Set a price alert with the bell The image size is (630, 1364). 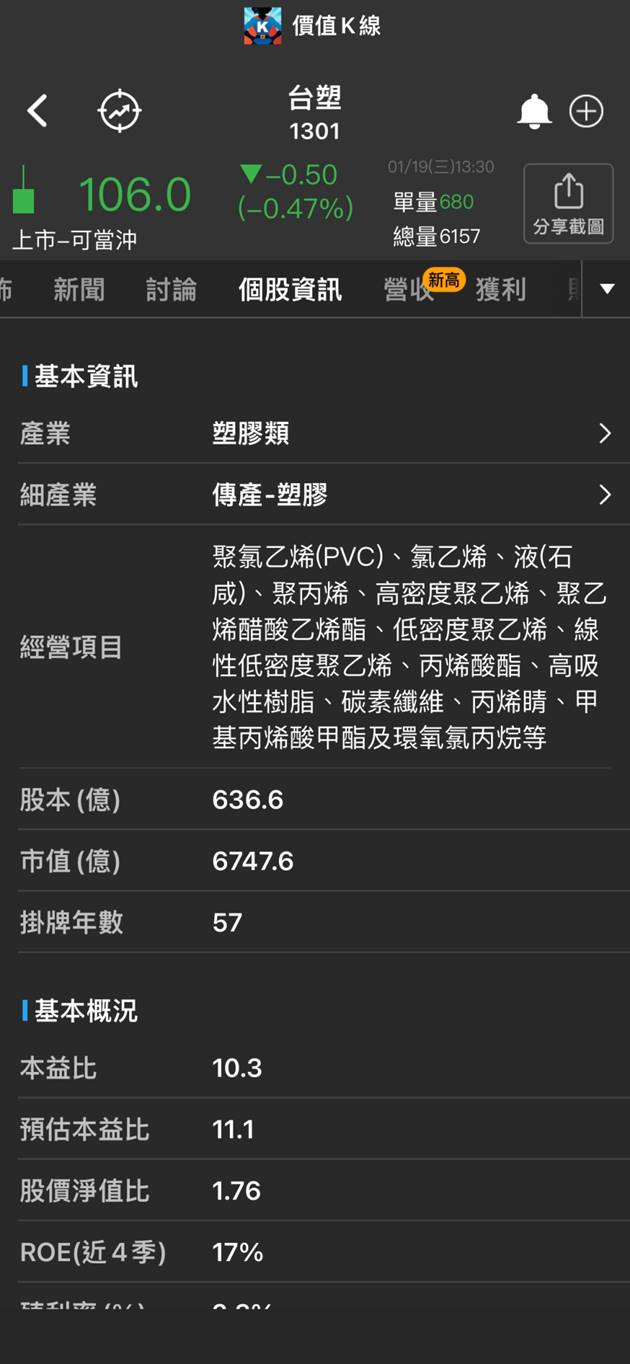pyautogui.click(x=534, y=111)
